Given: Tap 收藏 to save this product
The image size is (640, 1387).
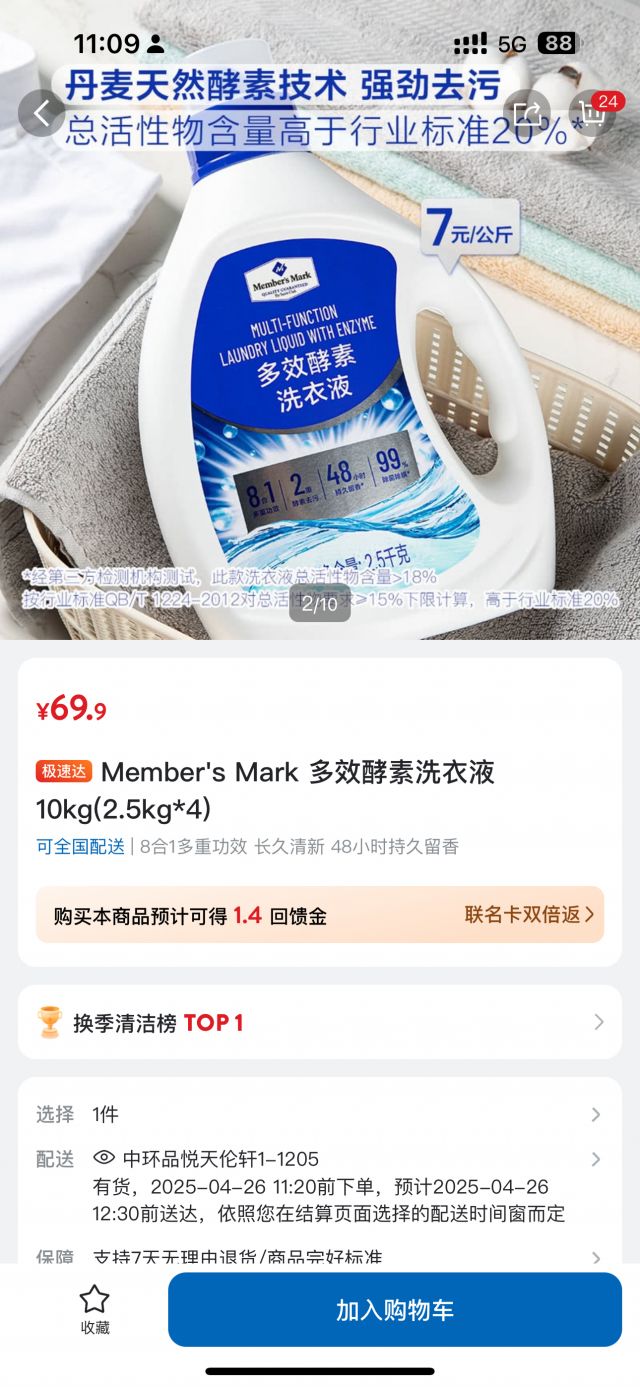Looking at the screenshot, I should (x=95, y=1310).
